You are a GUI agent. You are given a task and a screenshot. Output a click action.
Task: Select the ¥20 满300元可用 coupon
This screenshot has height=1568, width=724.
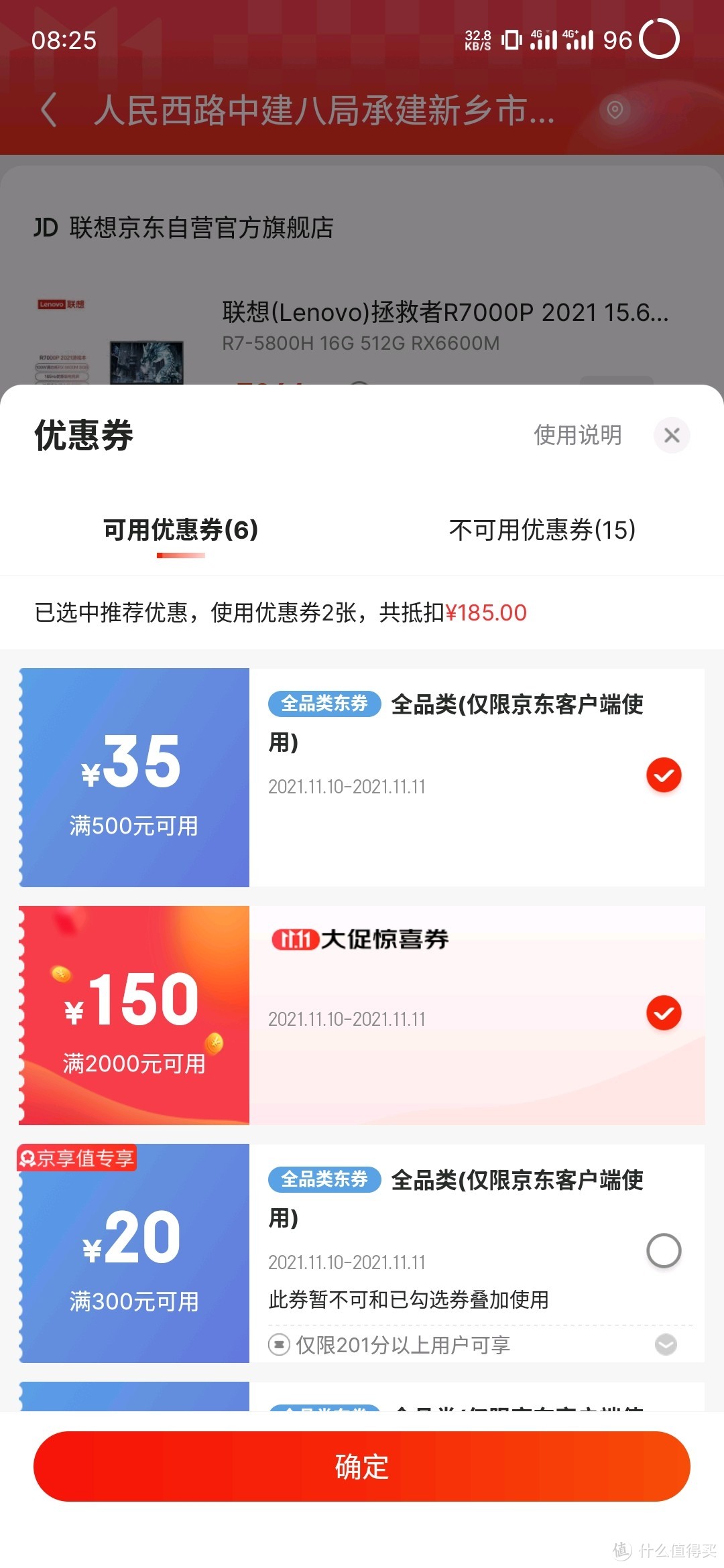[664, 1250]
